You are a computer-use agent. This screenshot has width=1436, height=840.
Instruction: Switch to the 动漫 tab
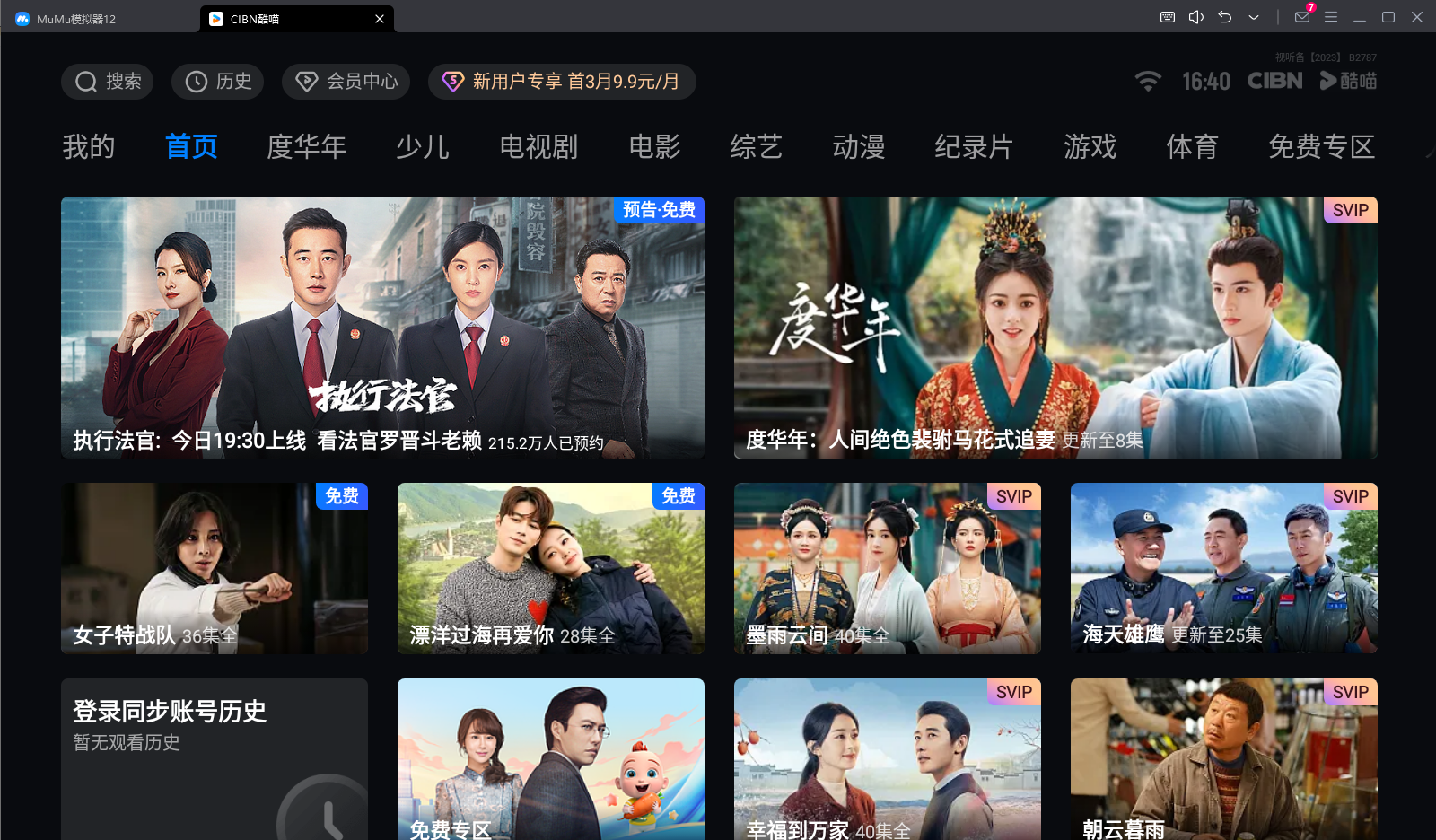coord(859,146)
